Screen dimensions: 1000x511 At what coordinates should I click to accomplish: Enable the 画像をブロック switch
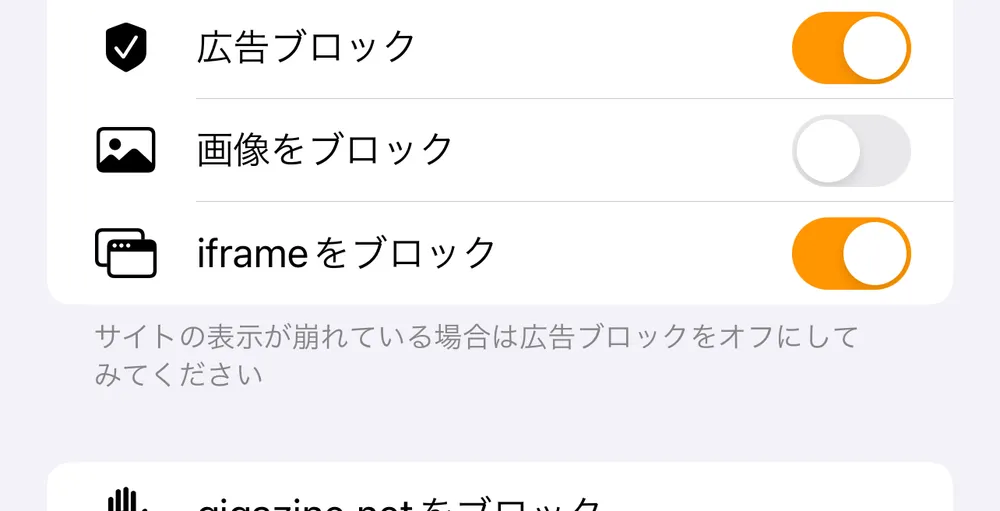850,151
